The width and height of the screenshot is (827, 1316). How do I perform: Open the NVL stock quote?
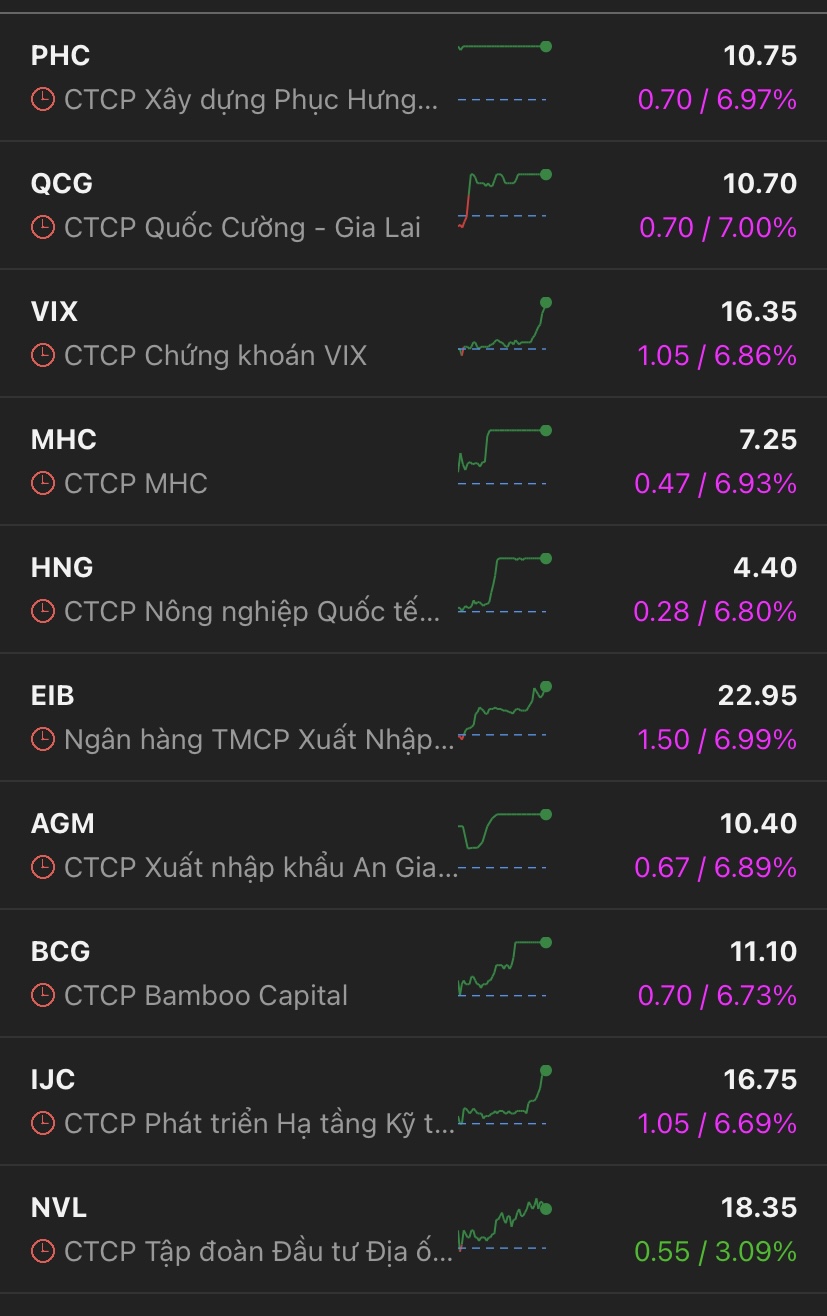pyautogui.click(x=413, y=1229)
